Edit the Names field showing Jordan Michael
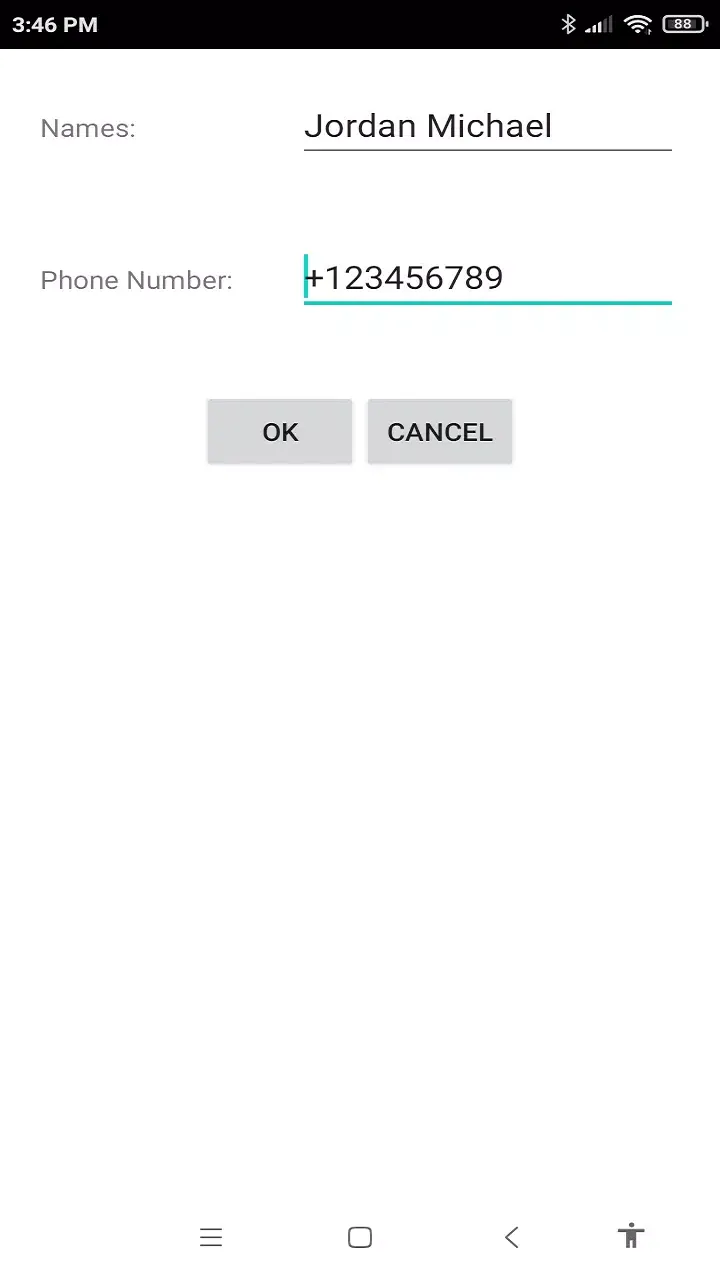 coord(487,127)
